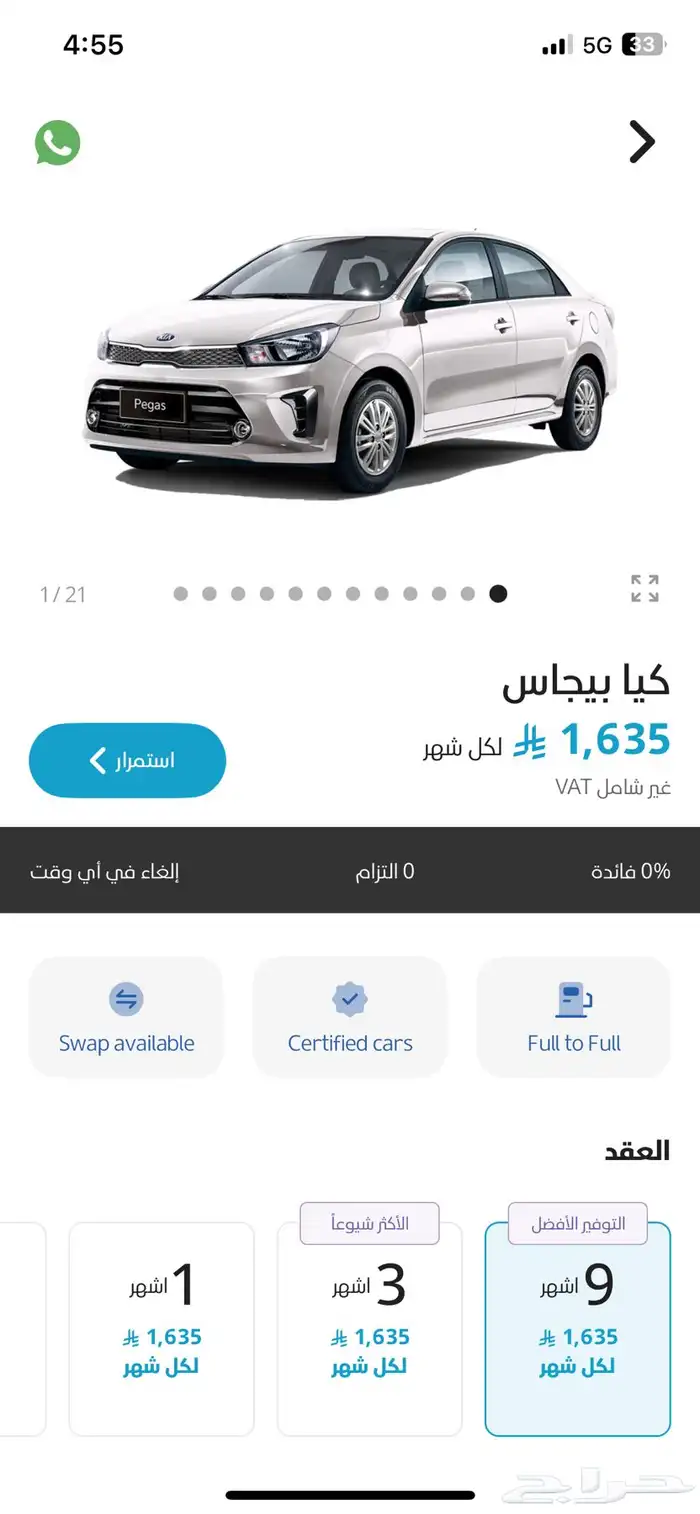Open WhatsApp chat icon
700x1514 pixels.
click(x=57, y=143)
